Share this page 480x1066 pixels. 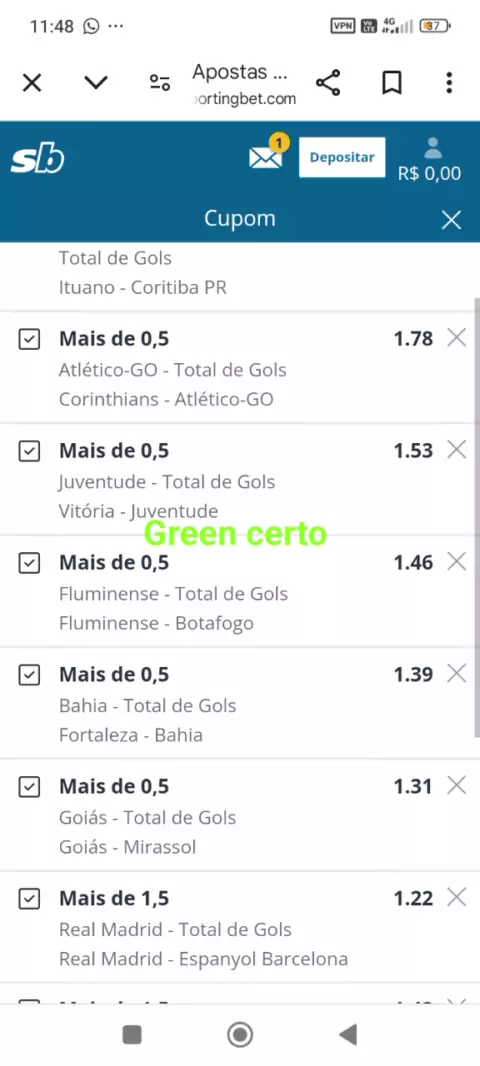(x=328, y=83)
